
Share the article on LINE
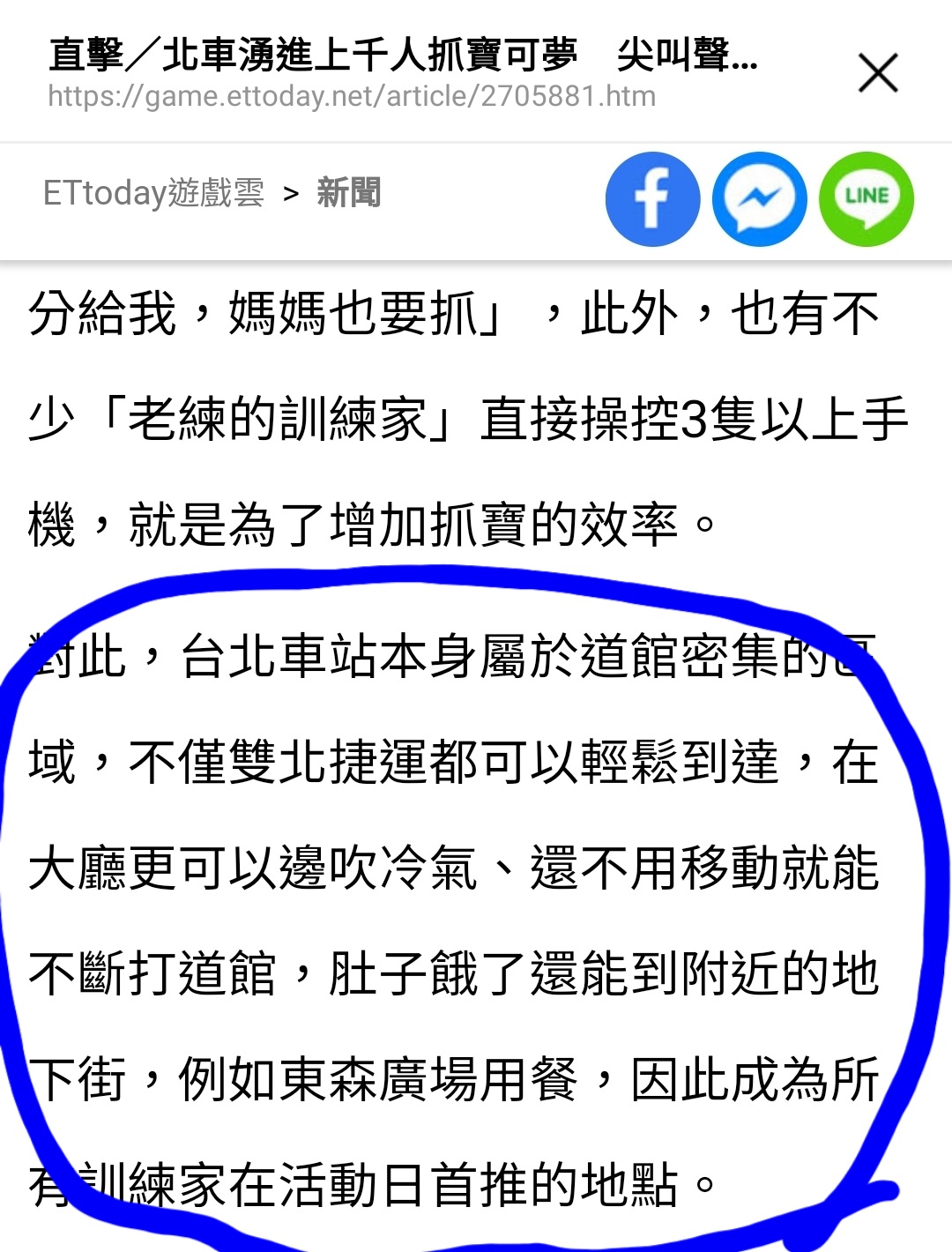(866, 199)
